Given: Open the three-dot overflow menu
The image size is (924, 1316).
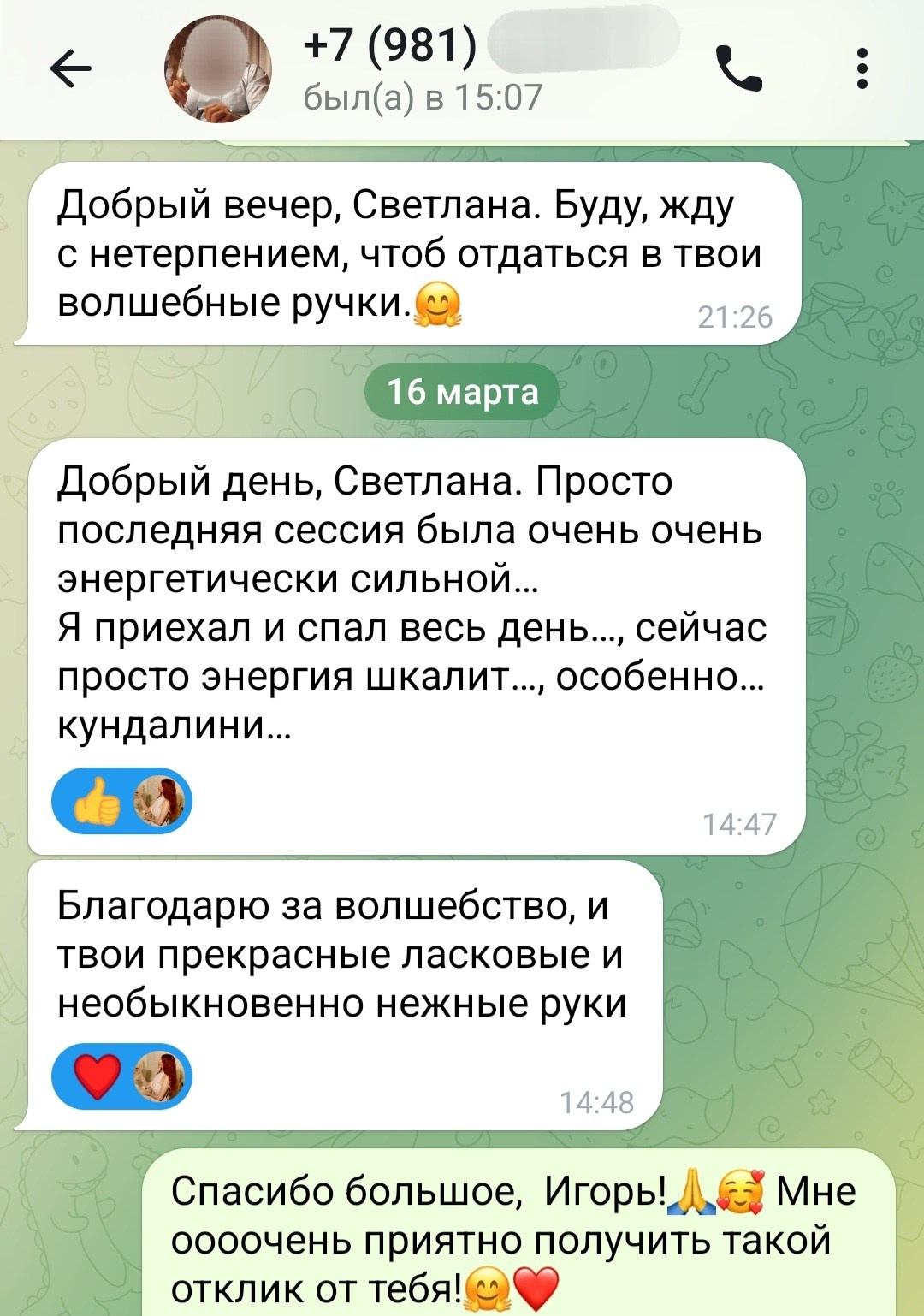Looking at the screenshot, I should (x=862, y=68).
